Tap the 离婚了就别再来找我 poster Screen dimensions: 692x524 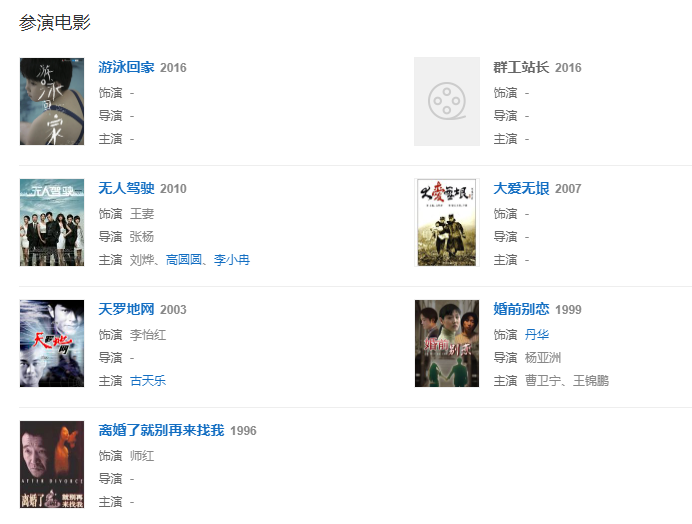52,464
